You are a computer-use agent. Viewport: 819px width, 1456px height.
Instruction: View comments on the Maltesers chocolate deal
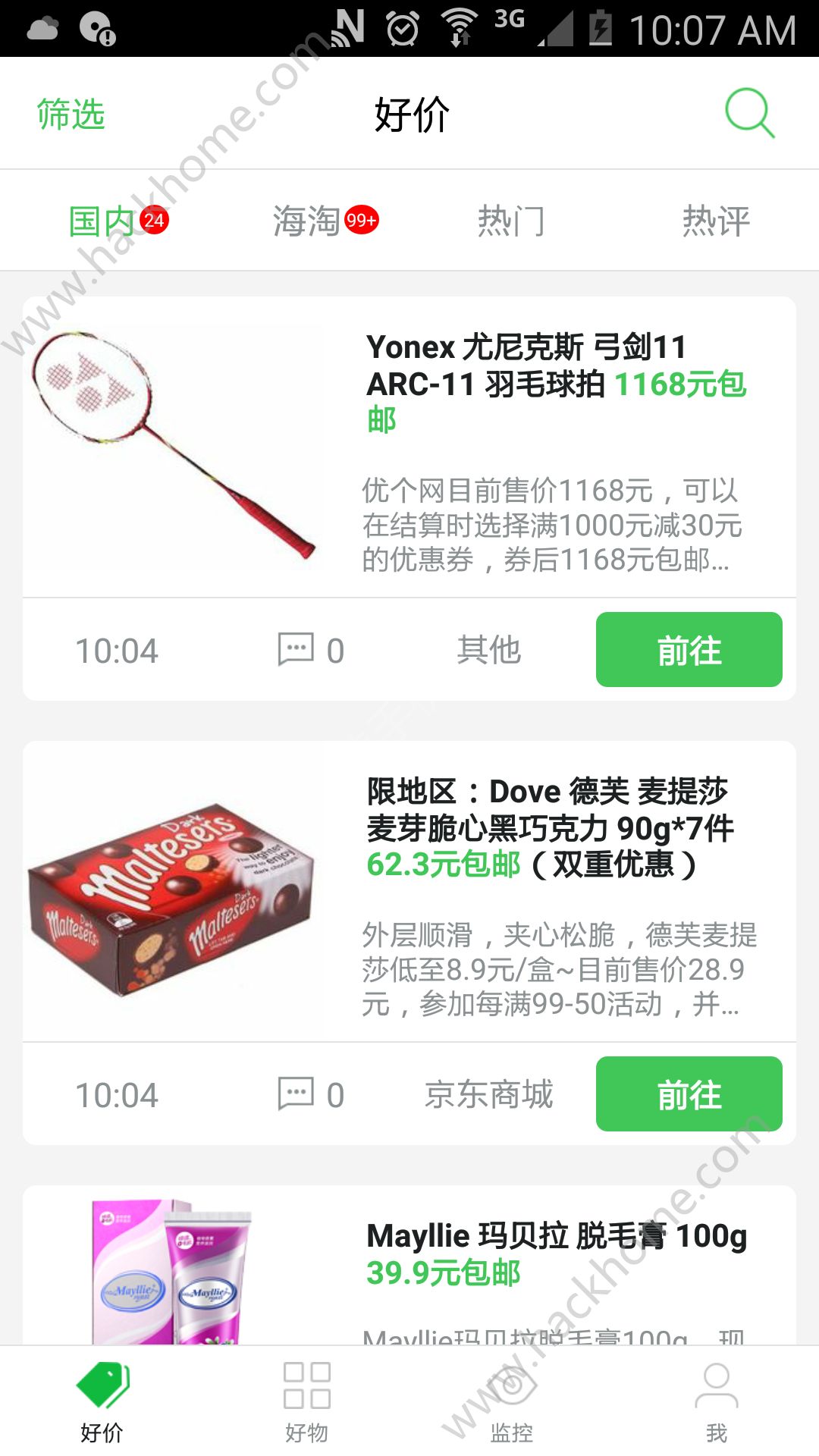(x=311, y=1094)
